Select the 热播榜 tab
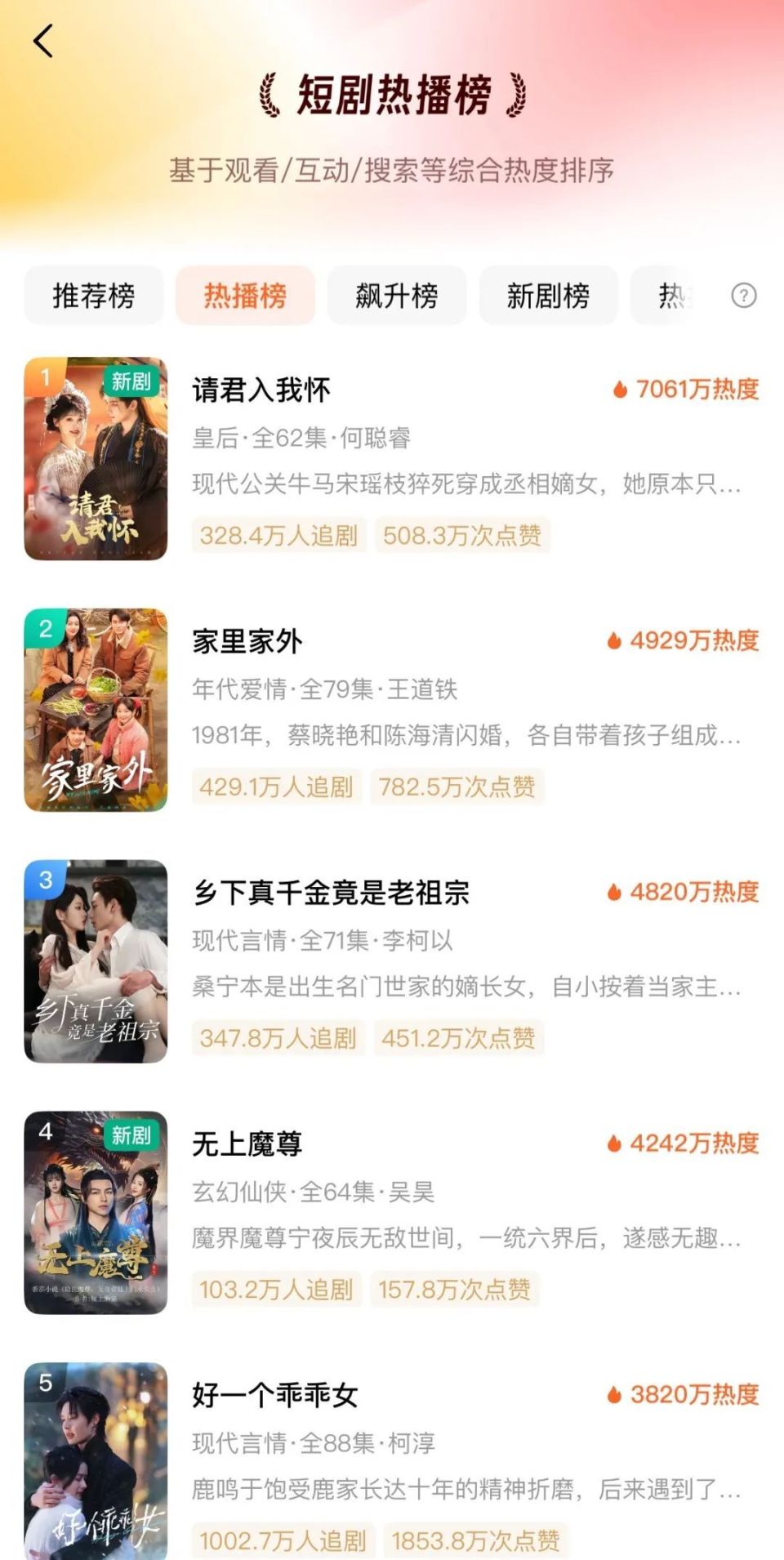Image resolution: width=784 pixels, height=1560 pixels. pyautogui.click(x=245, y=295)
